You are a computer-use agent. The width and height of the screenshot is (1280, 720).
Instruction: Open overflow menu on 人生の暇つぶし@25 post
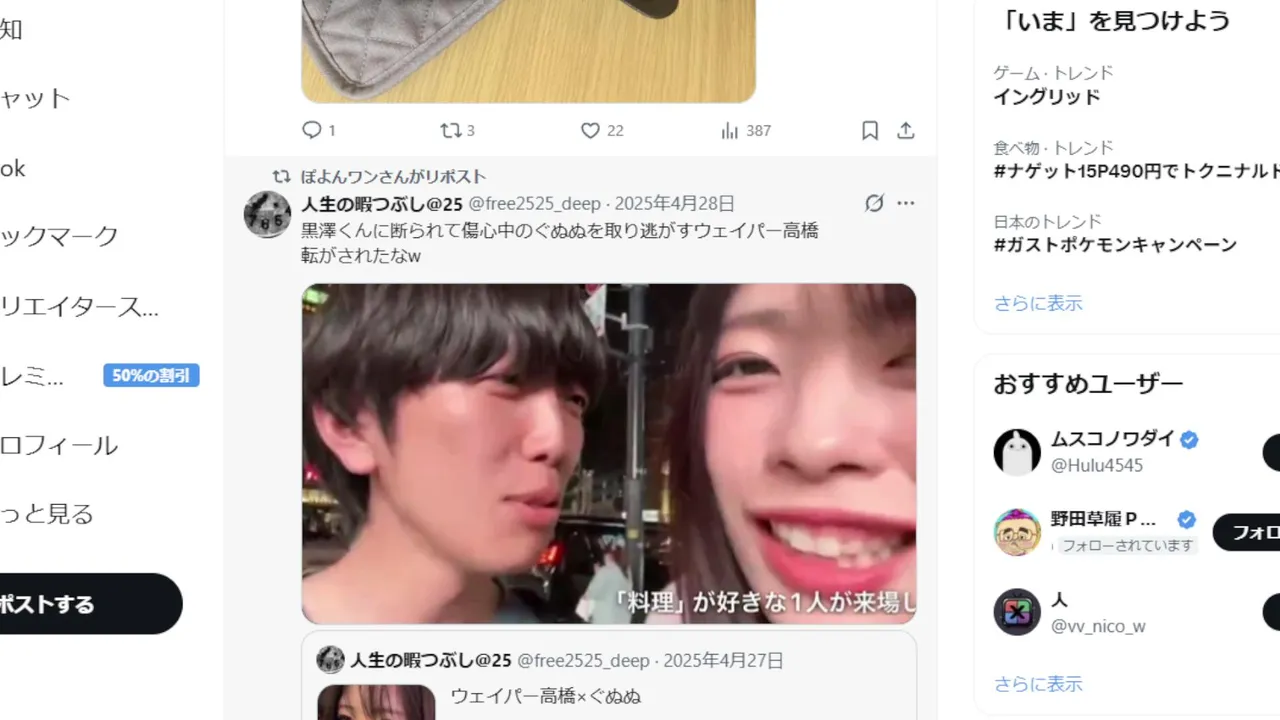point(906,203)
